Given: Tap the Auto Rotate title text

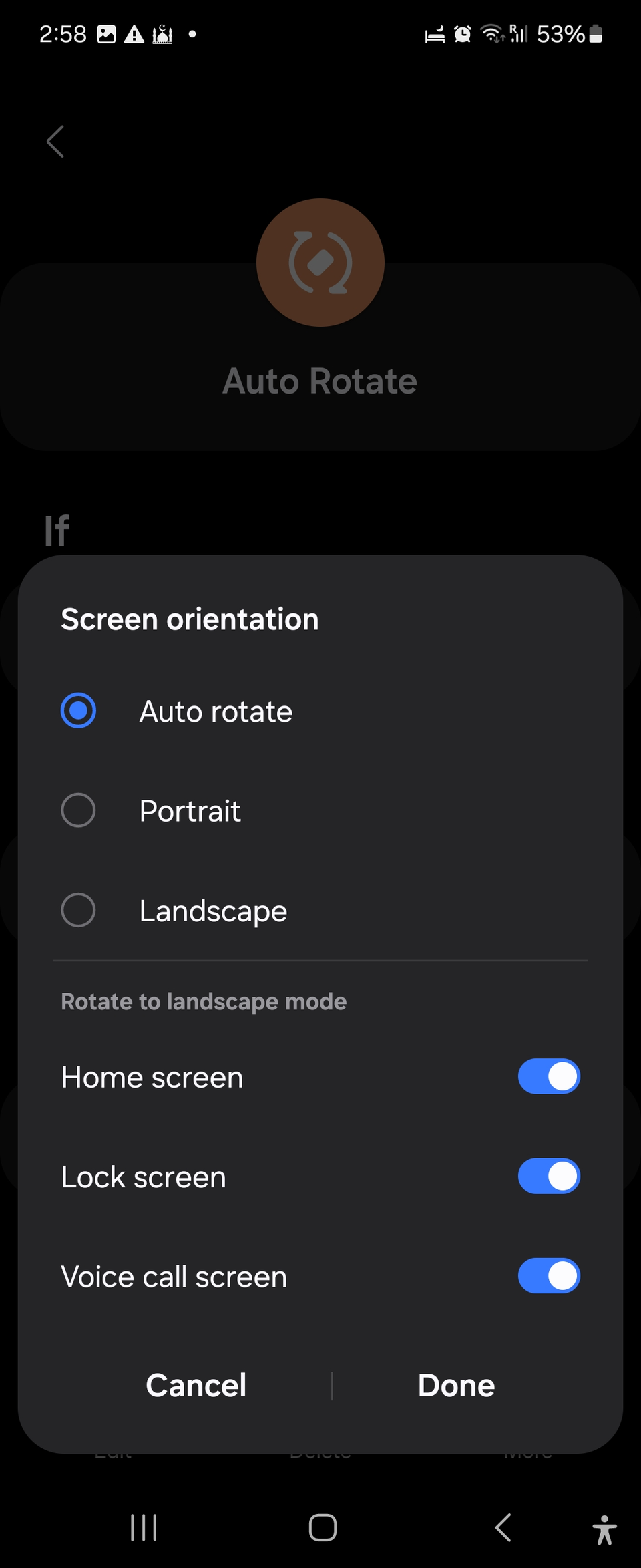Looking at the screenshot, I should tap(320, 381).
